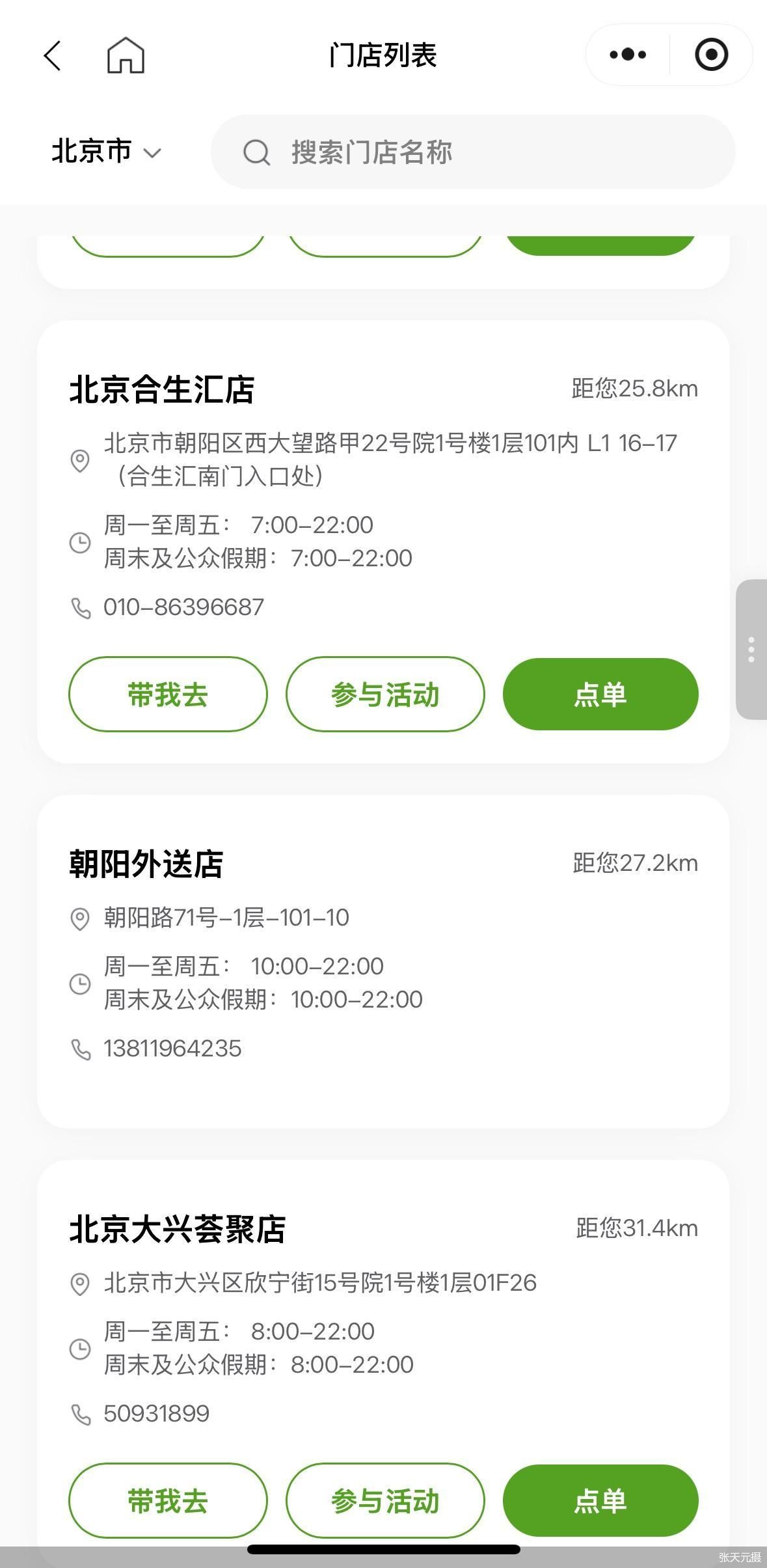Go back to the previous page

coord(53,55)
